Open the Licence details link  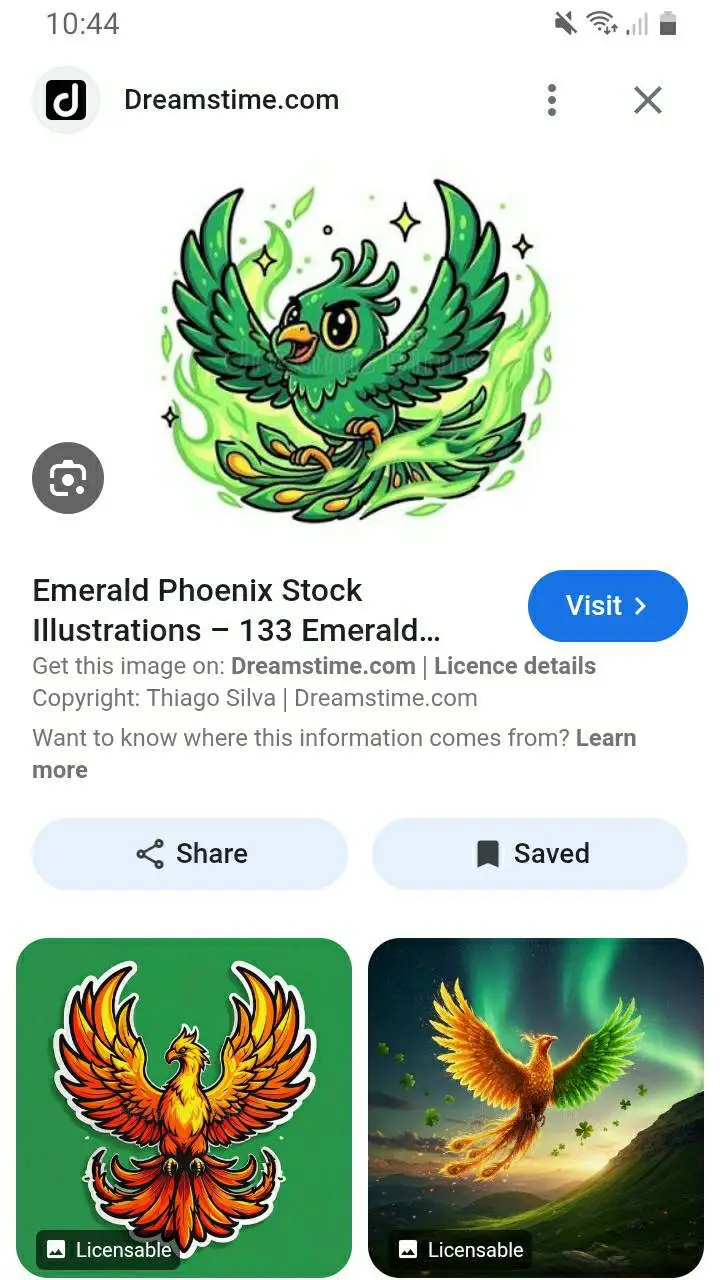[x=514, y=666]
